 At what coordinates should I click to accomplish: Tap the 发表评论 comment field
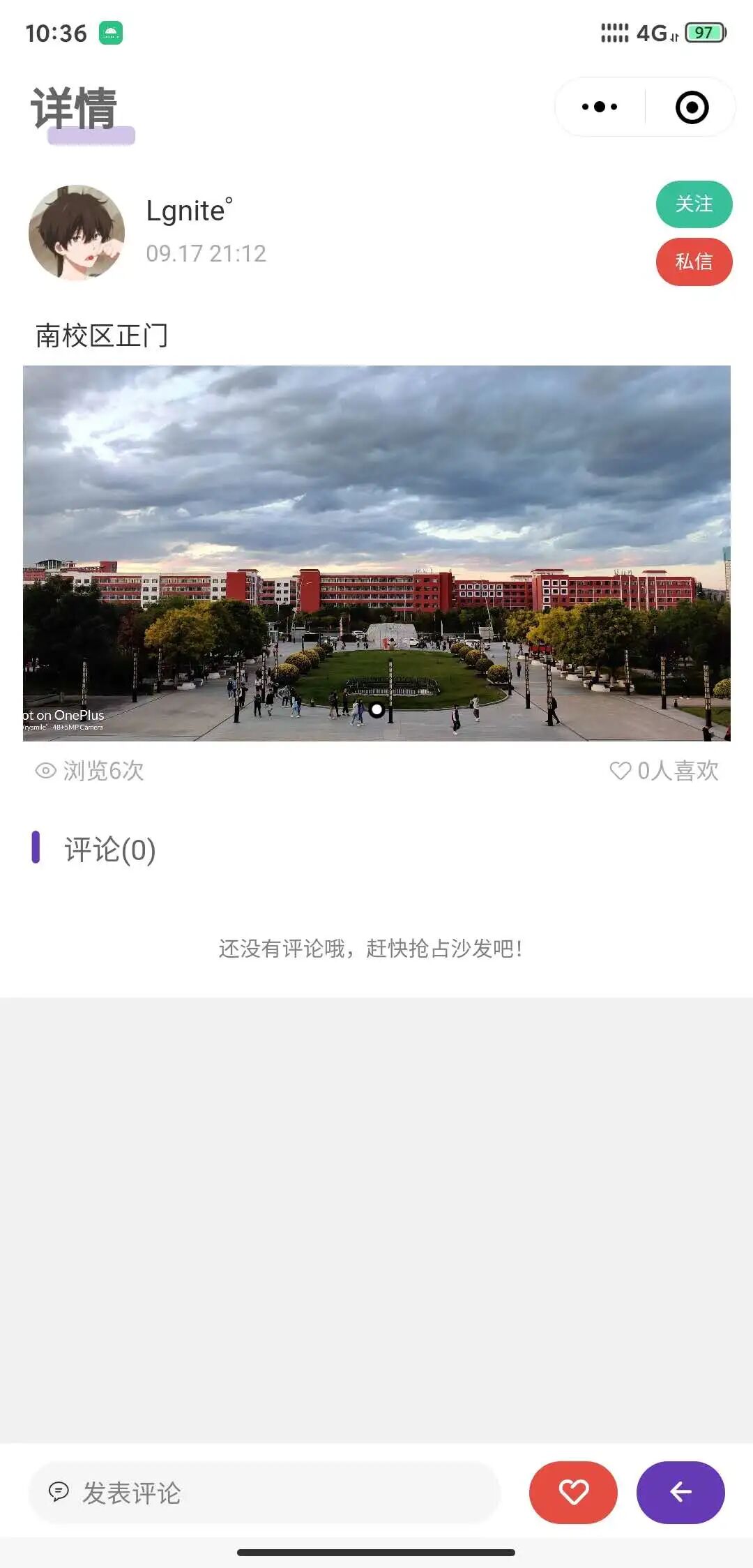pos(265,1493)
